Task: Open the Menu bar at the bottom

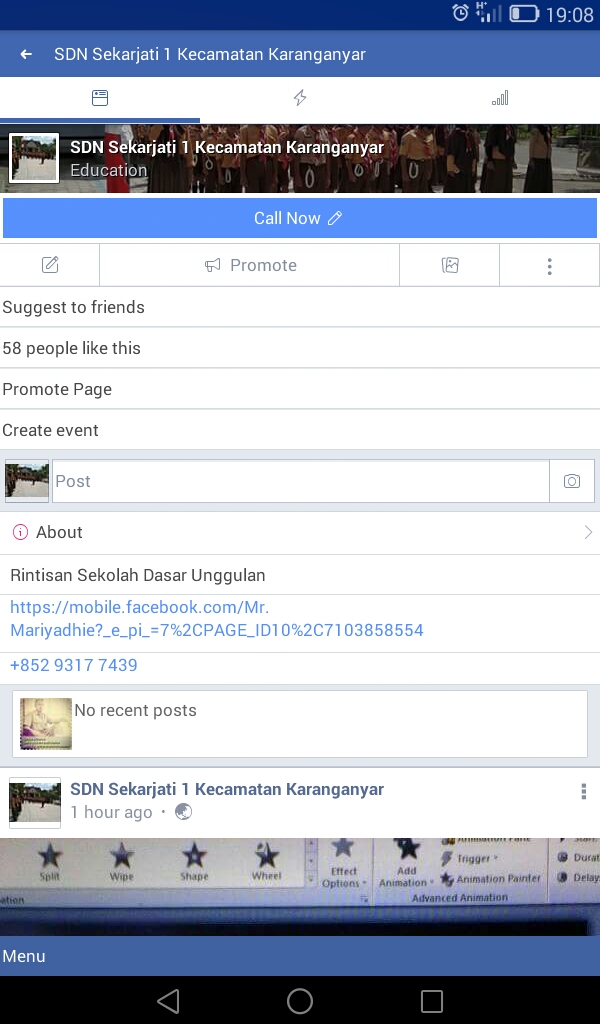Action: coord(300,956)
